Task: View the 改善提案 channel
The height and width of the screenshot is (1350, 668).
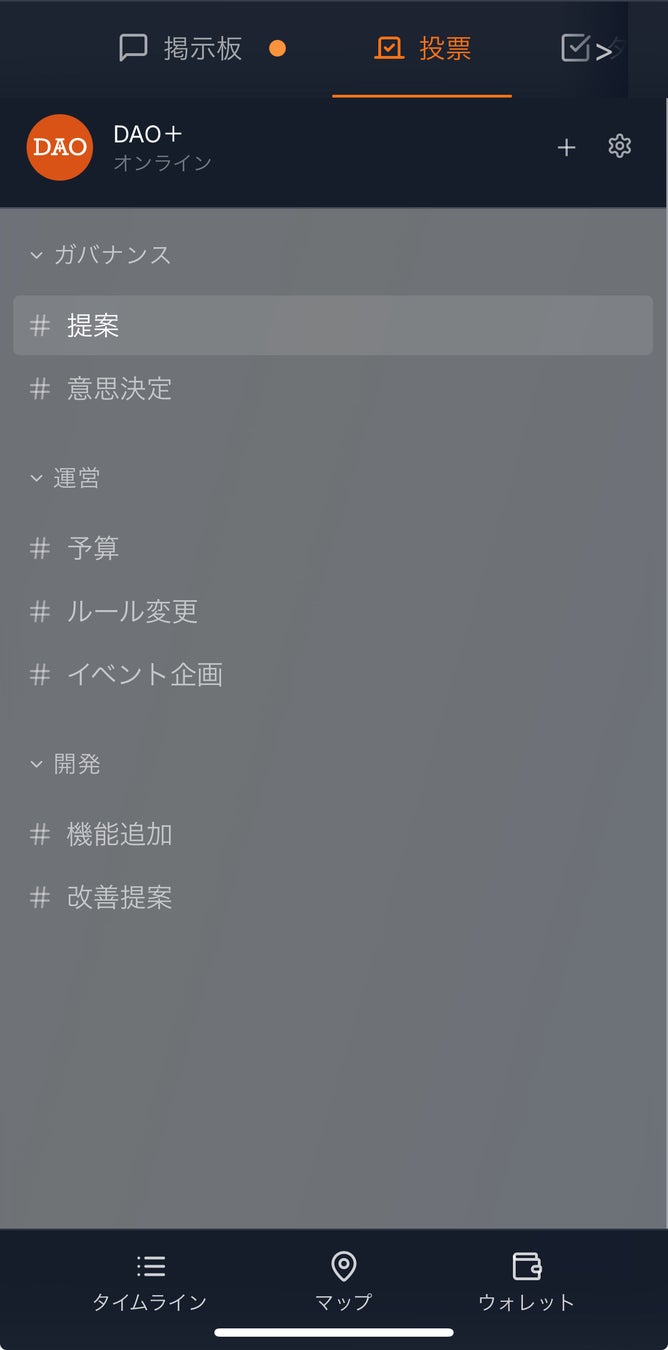Action: point(120,897)
